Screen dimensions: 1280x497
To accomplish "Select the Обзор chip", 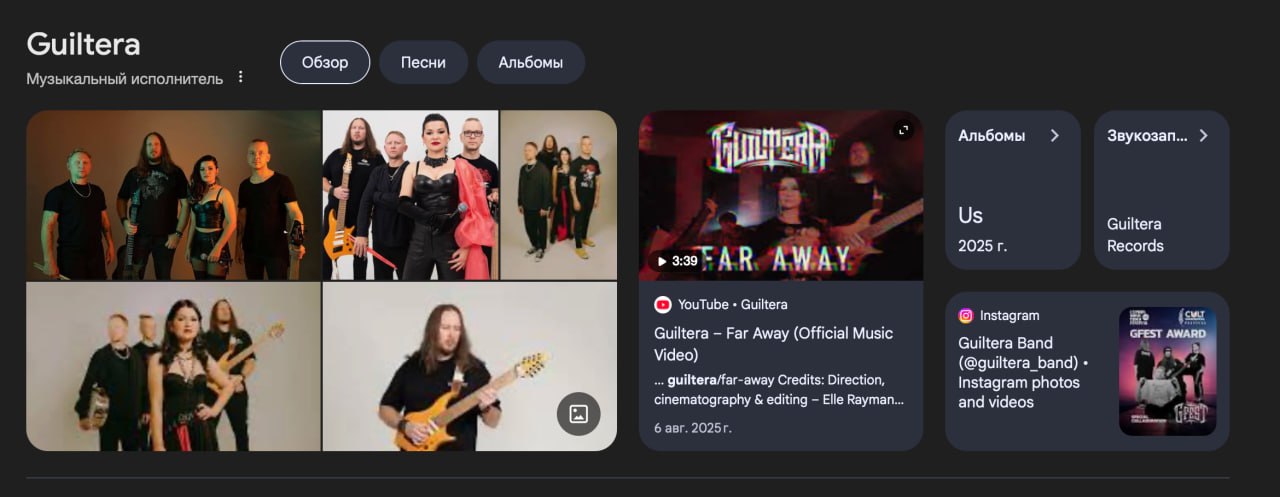I will tap(325, 62).
